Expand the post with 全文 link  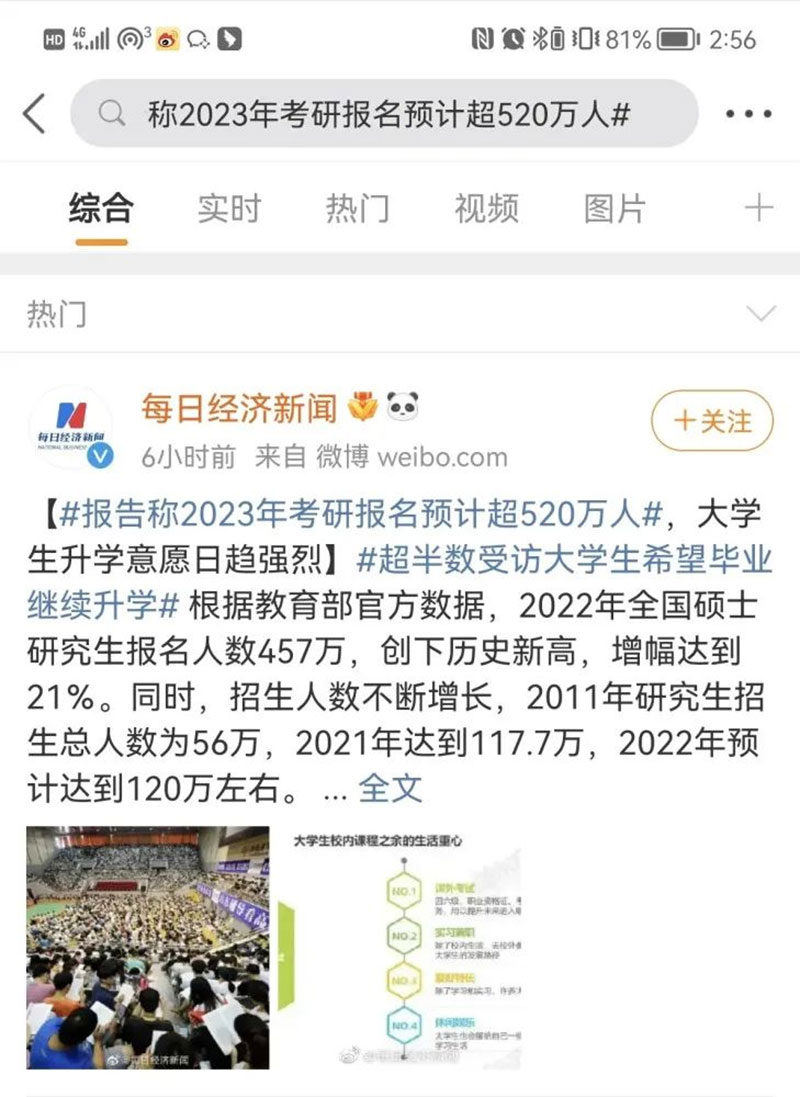coord(390,788)
